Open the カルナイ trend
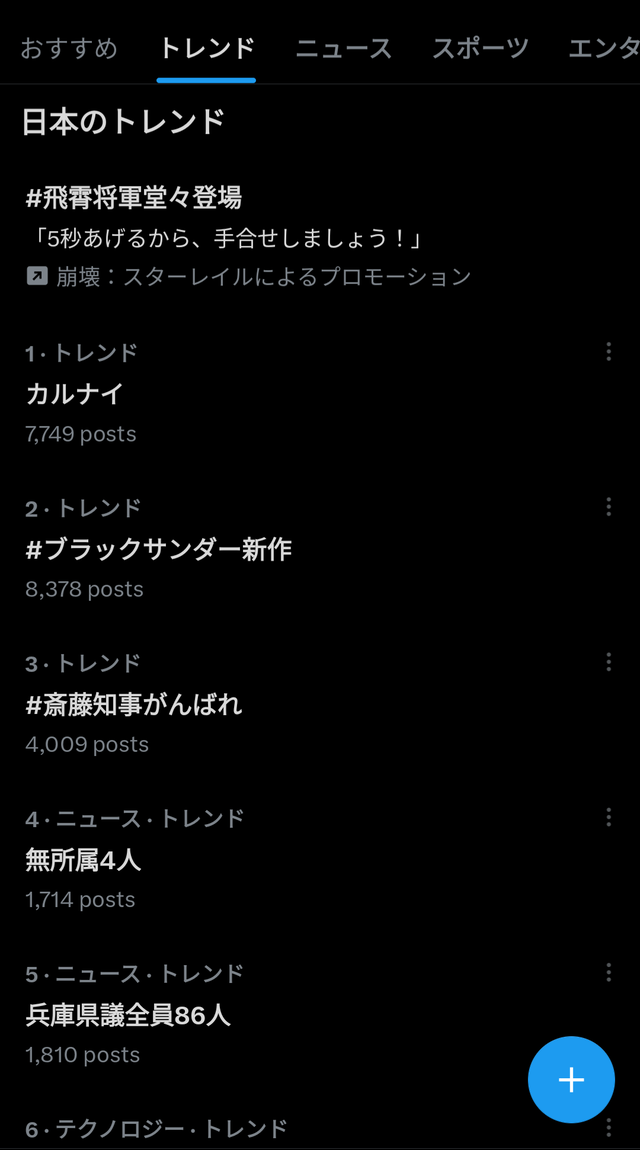The image size is (640, 1150). tap(75, 393)
